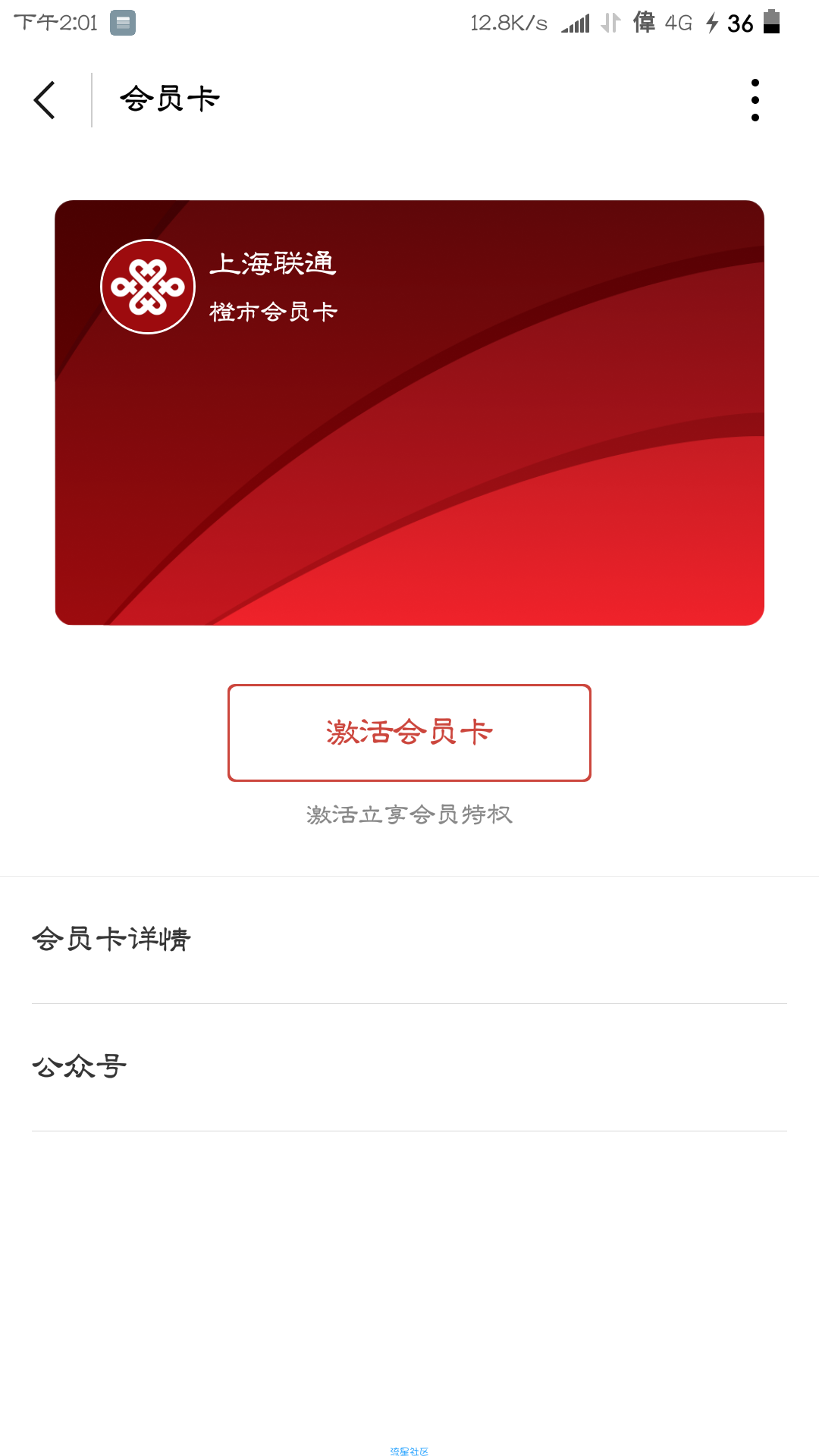The height and width of the screenshot is (1456, 819).
Task: Open the 上海联通 橙市会员卡 card
Action: point(409,413)
